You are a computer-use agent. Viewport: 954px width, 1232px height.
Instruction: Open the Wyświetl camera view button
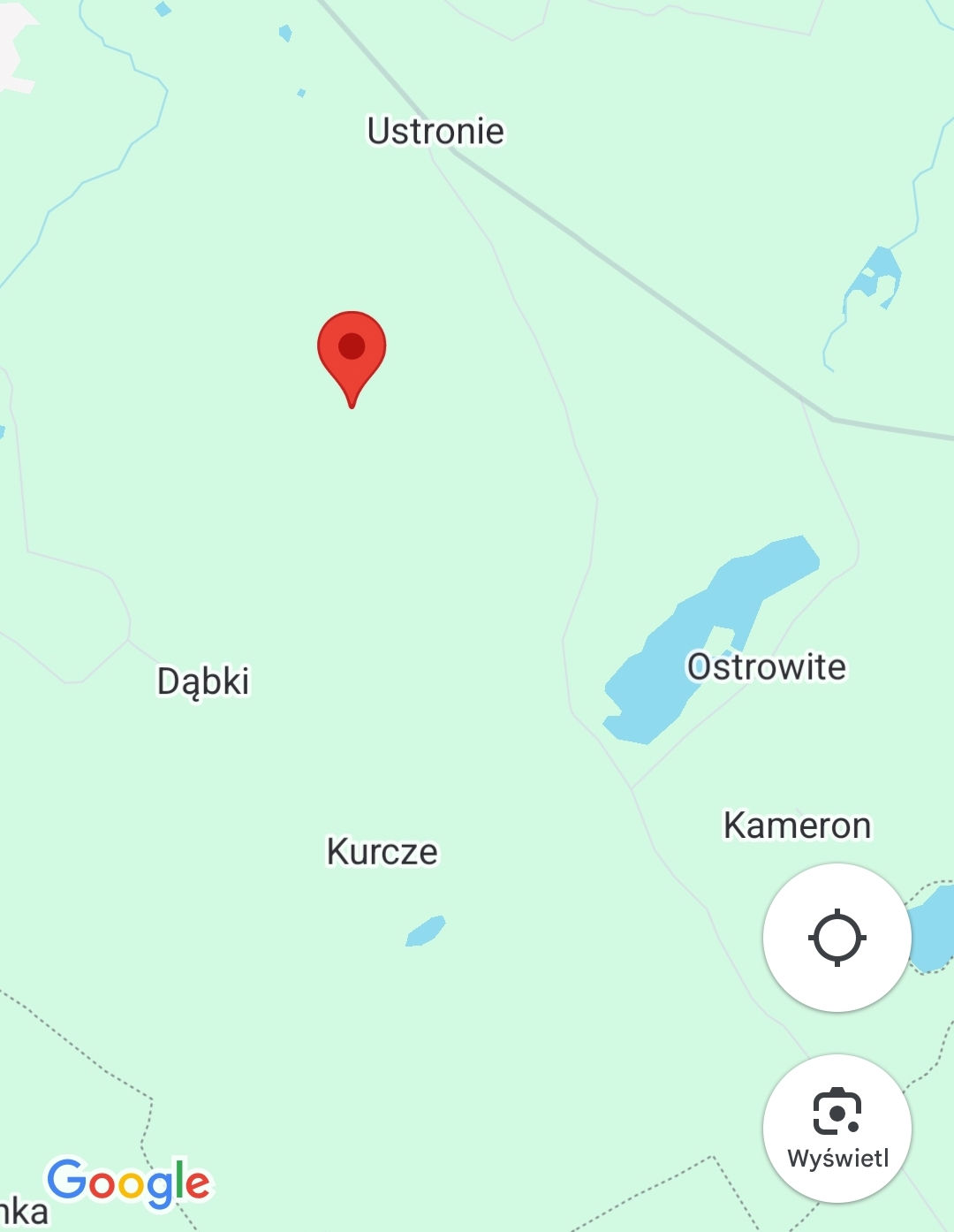pyautogui.click(x=837, y=1128)
